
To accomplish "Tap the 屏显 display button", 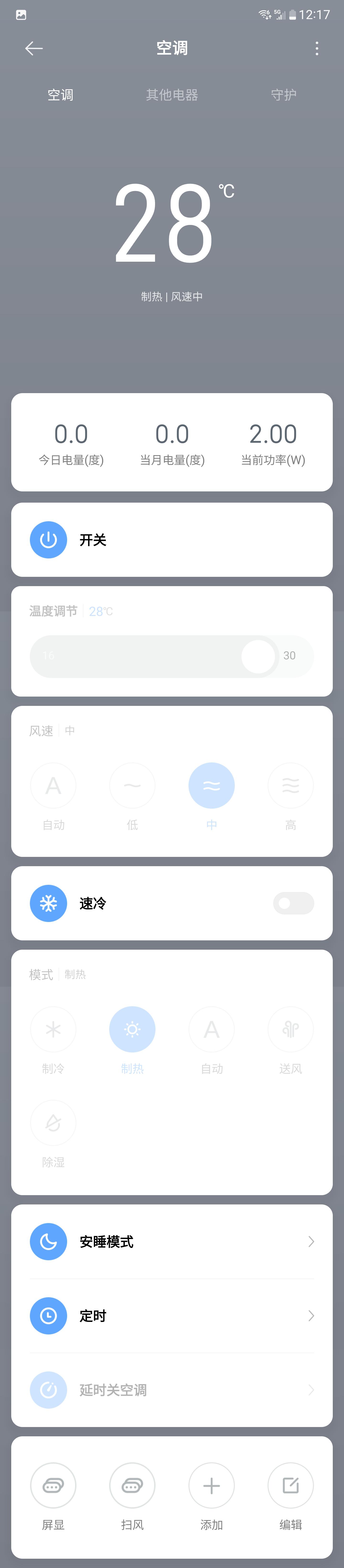I will tap(53, 1486).
